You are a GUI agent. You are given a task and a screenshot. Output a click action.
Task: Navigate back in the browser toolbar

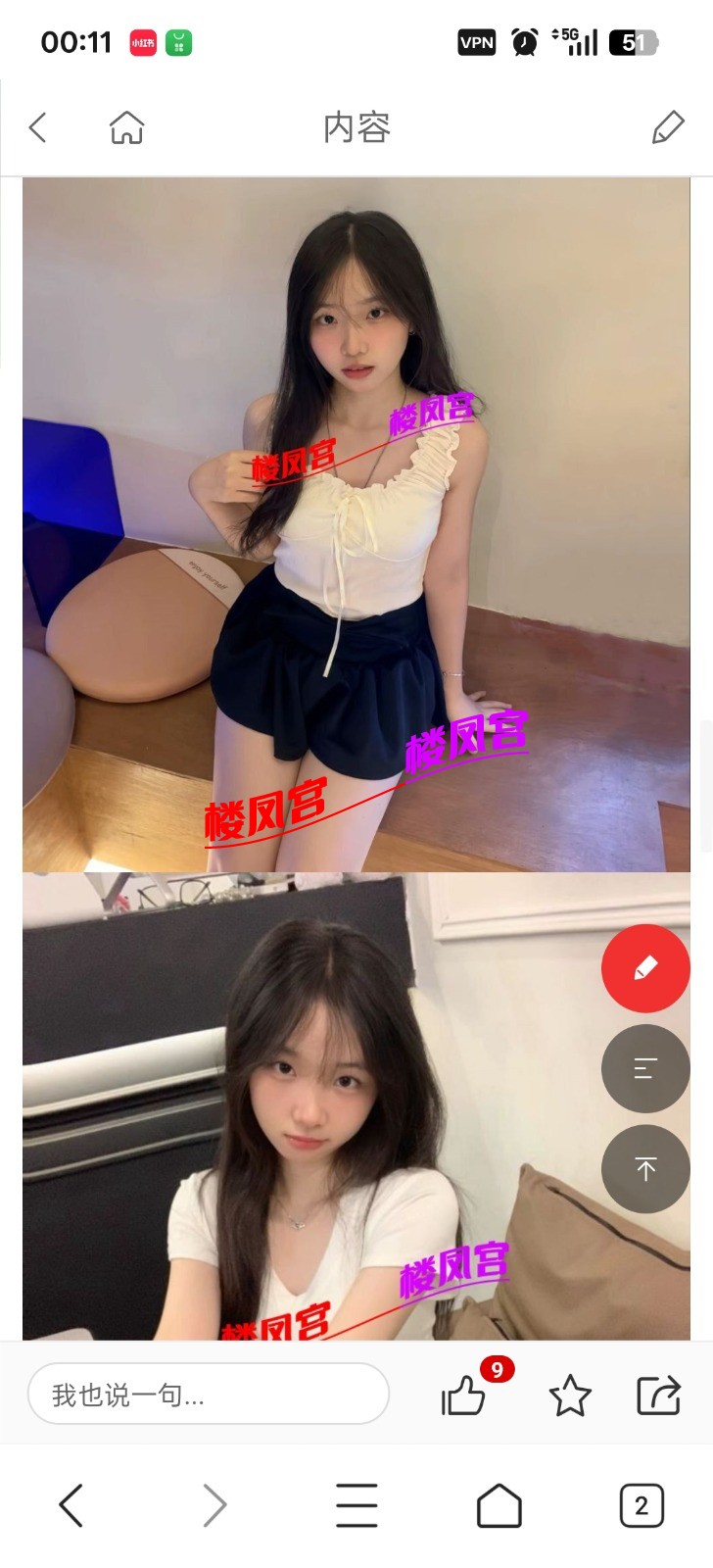click(71, 1505)
